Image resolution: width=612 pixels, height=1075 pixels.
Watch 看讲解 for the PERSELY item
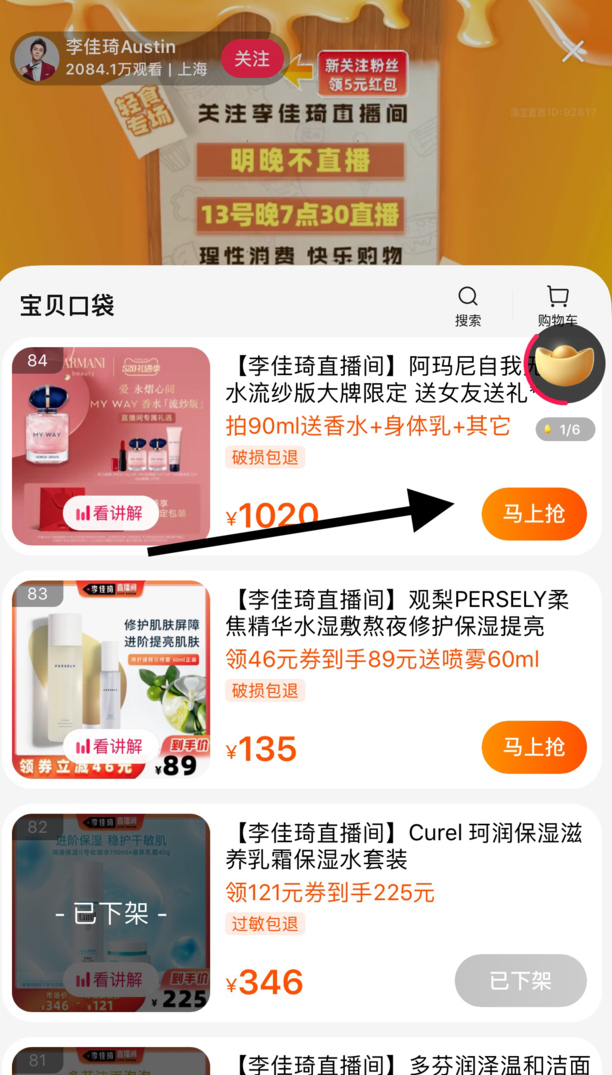(110, 747)
